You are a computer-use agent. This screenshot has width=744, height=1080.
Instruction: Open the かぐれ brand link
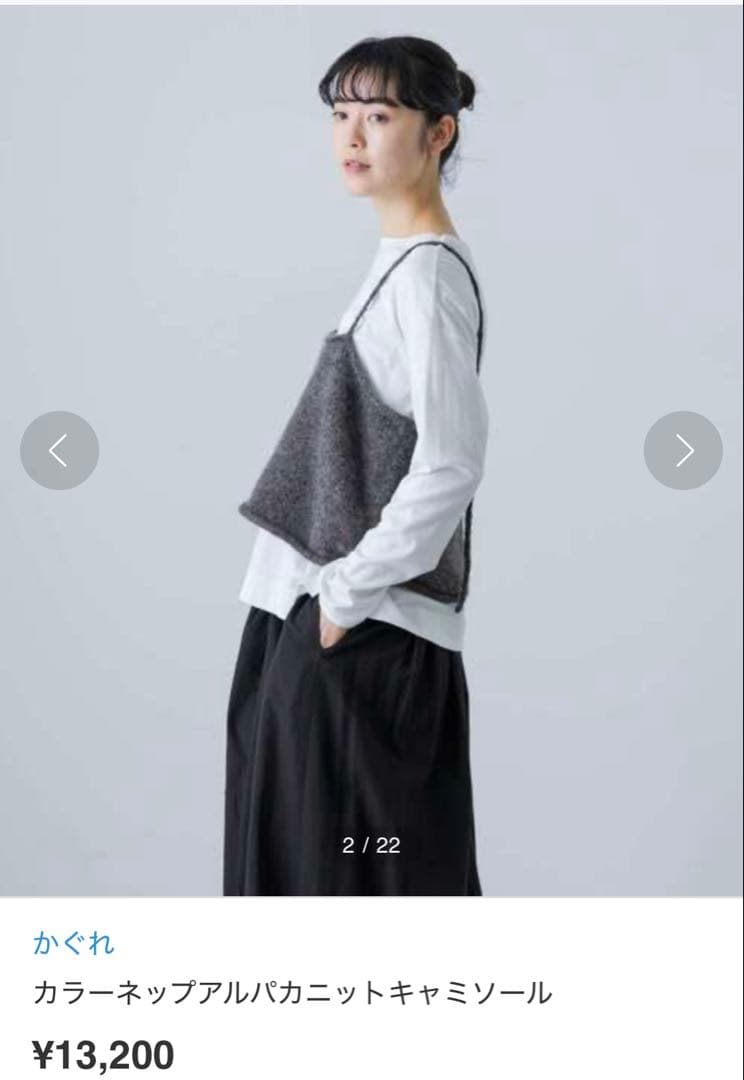click(x=74, y=942)
